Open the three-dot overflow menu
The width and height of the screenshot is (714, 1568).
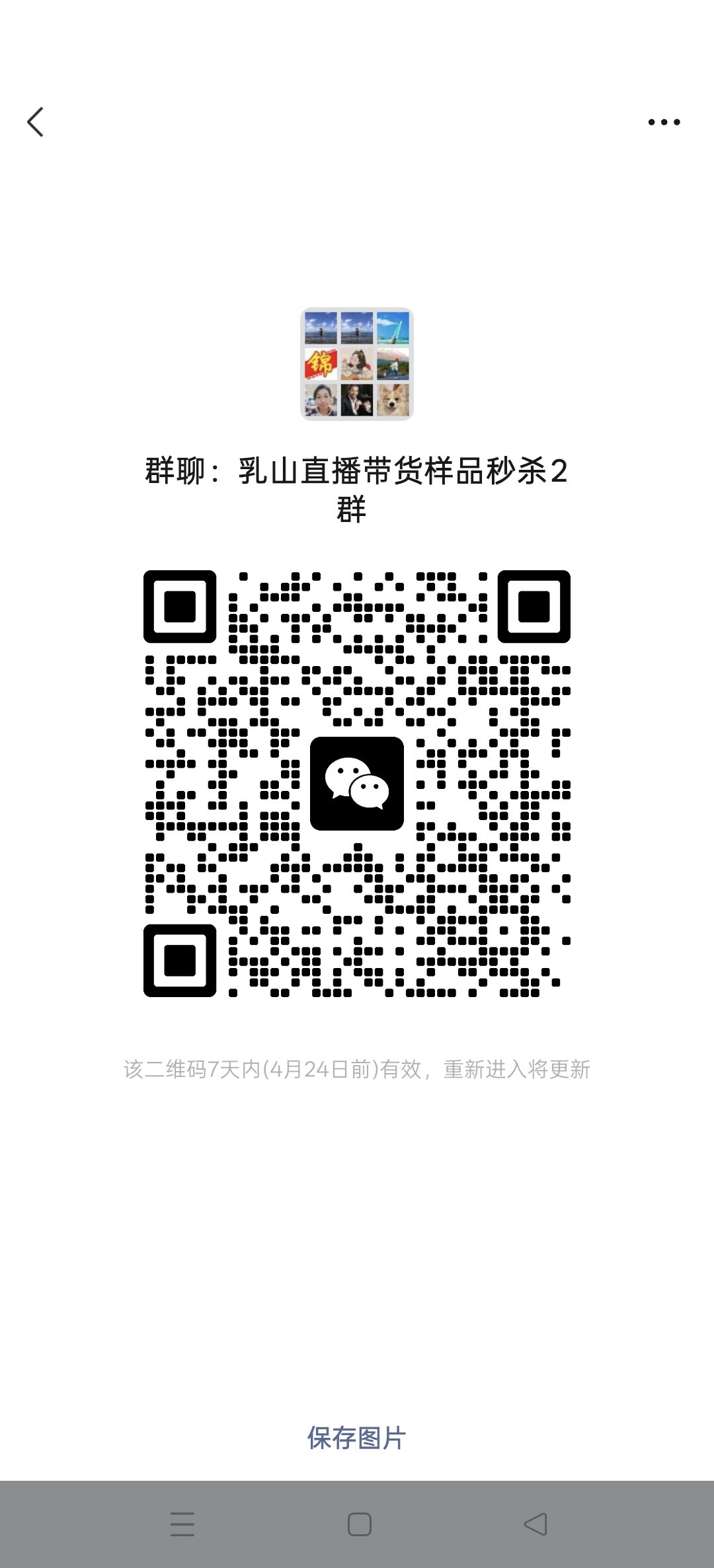pyautogui.click(x=664, y=122)
